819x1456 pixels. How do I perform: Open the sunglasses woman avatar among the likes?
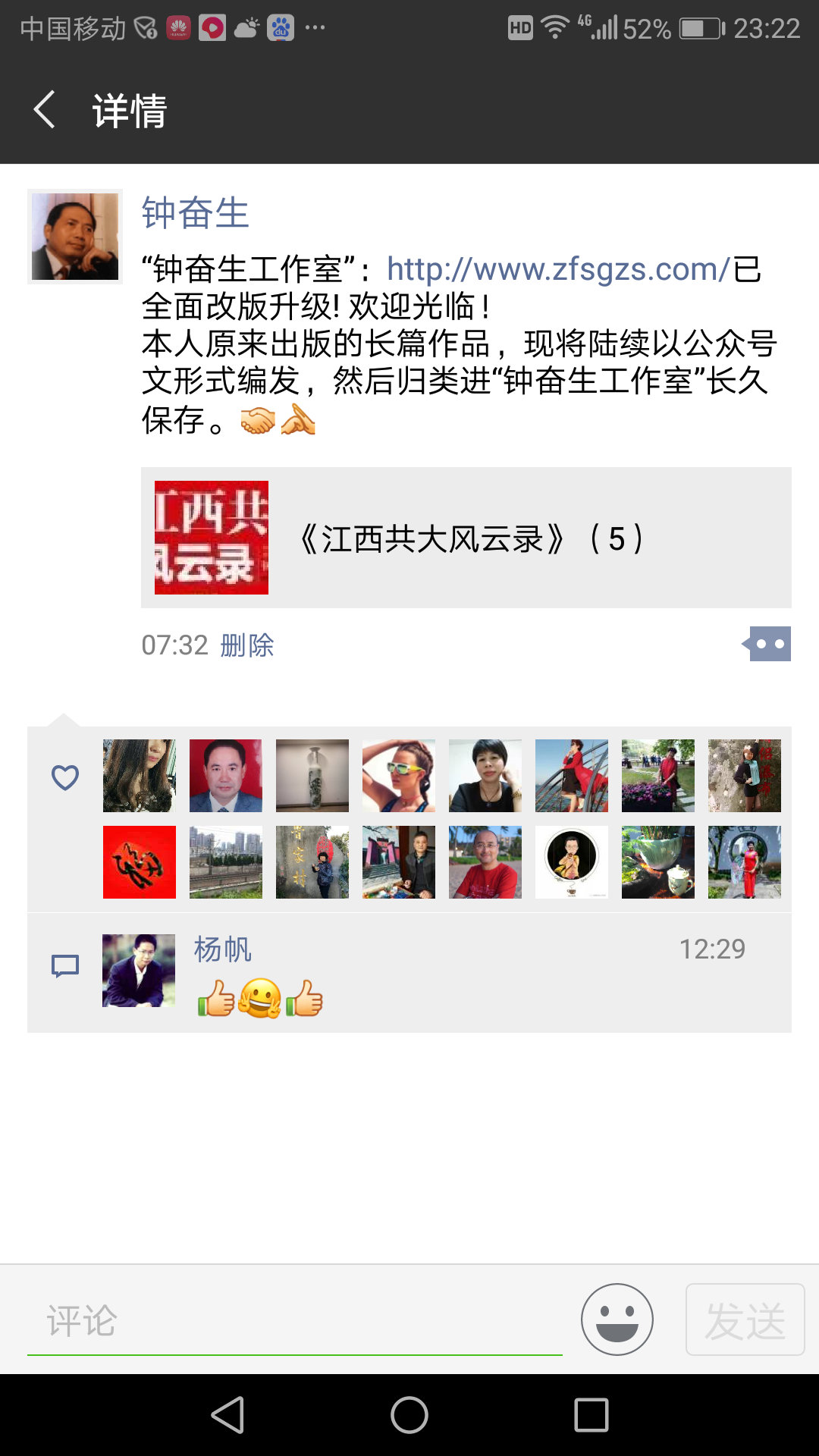coord(399,776)
